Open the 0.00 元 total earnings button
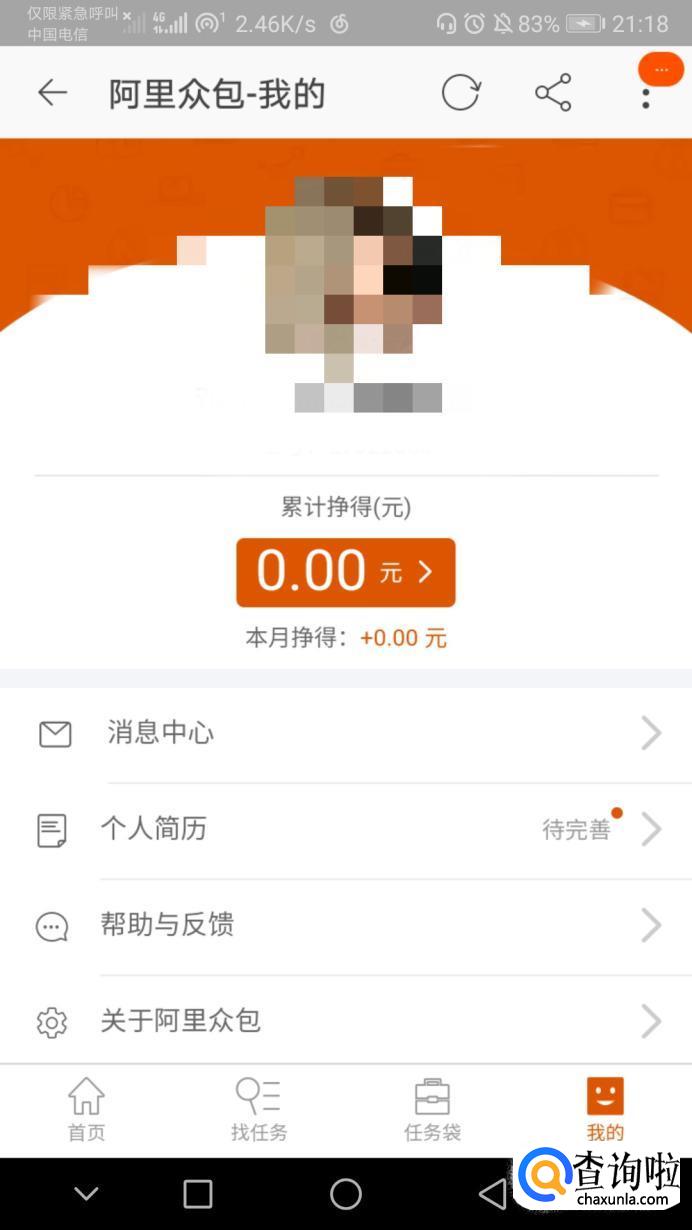 (346, 572)
